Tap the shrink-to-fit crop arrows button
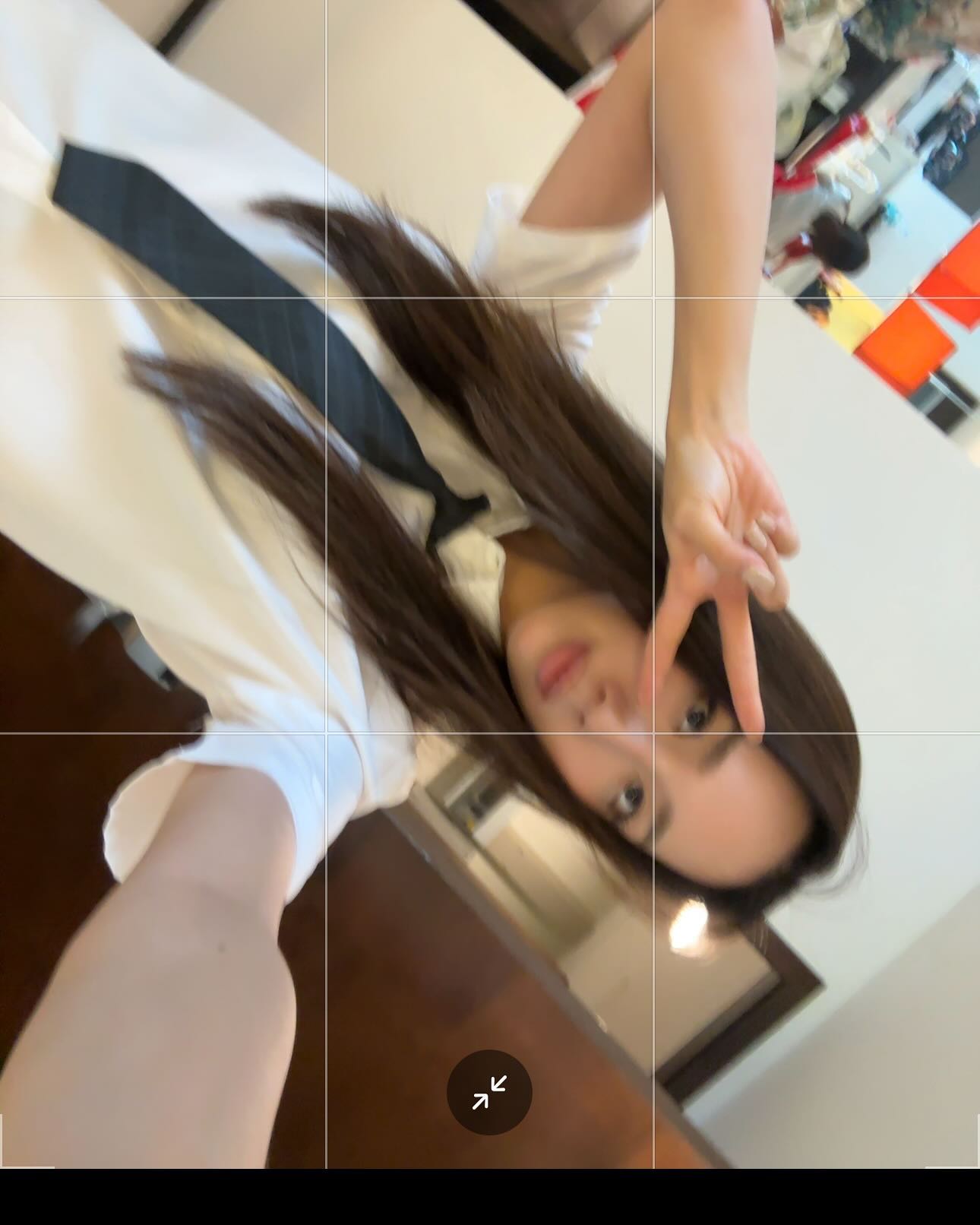The height and width of the screenshot is (1225, 980). (x=489, y=1092)
